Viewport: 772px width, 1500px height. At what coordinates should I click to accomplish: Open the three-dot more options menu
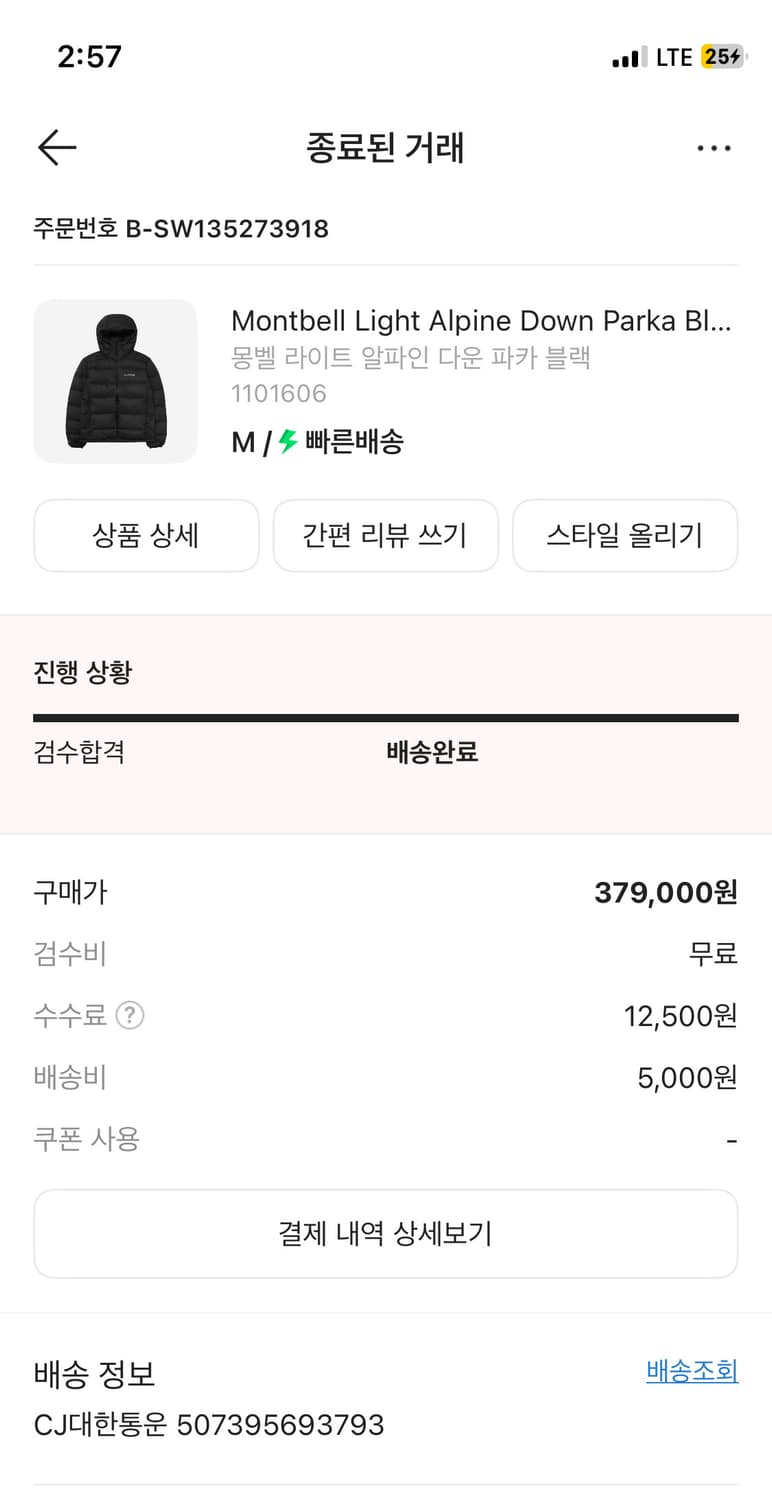(x=714, y=147)
